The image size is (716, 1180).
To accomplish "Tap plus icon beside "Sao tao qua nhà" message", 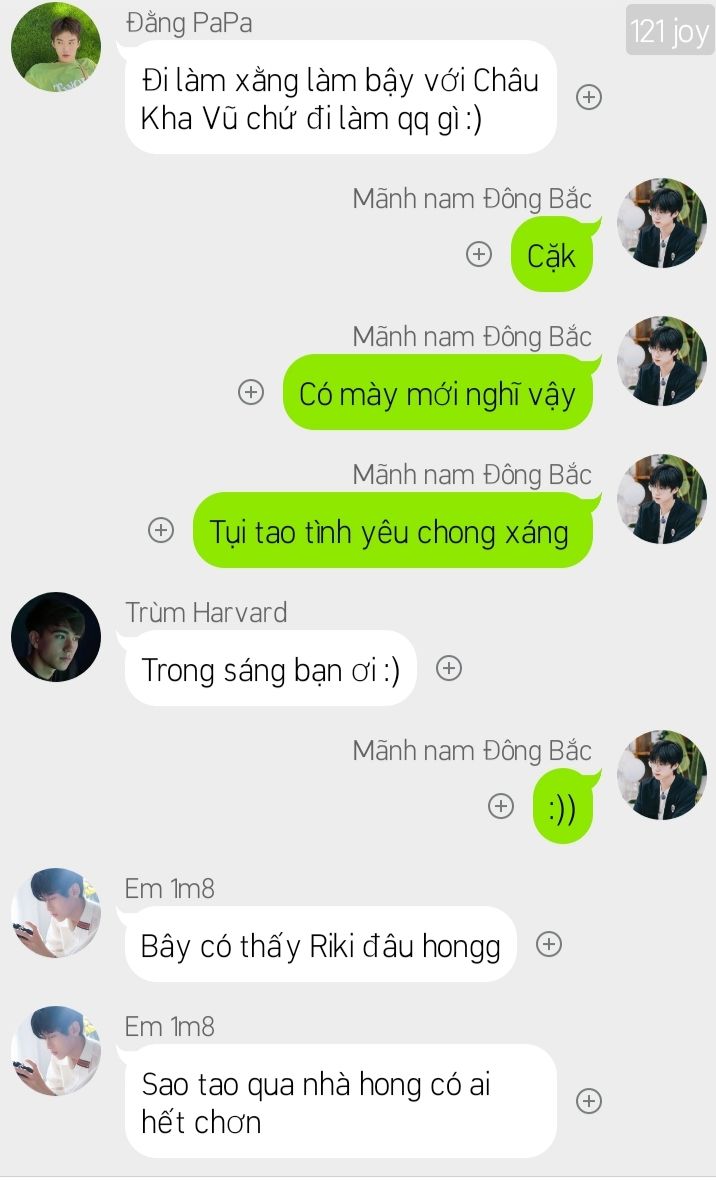I will [x=589, y=1101].
